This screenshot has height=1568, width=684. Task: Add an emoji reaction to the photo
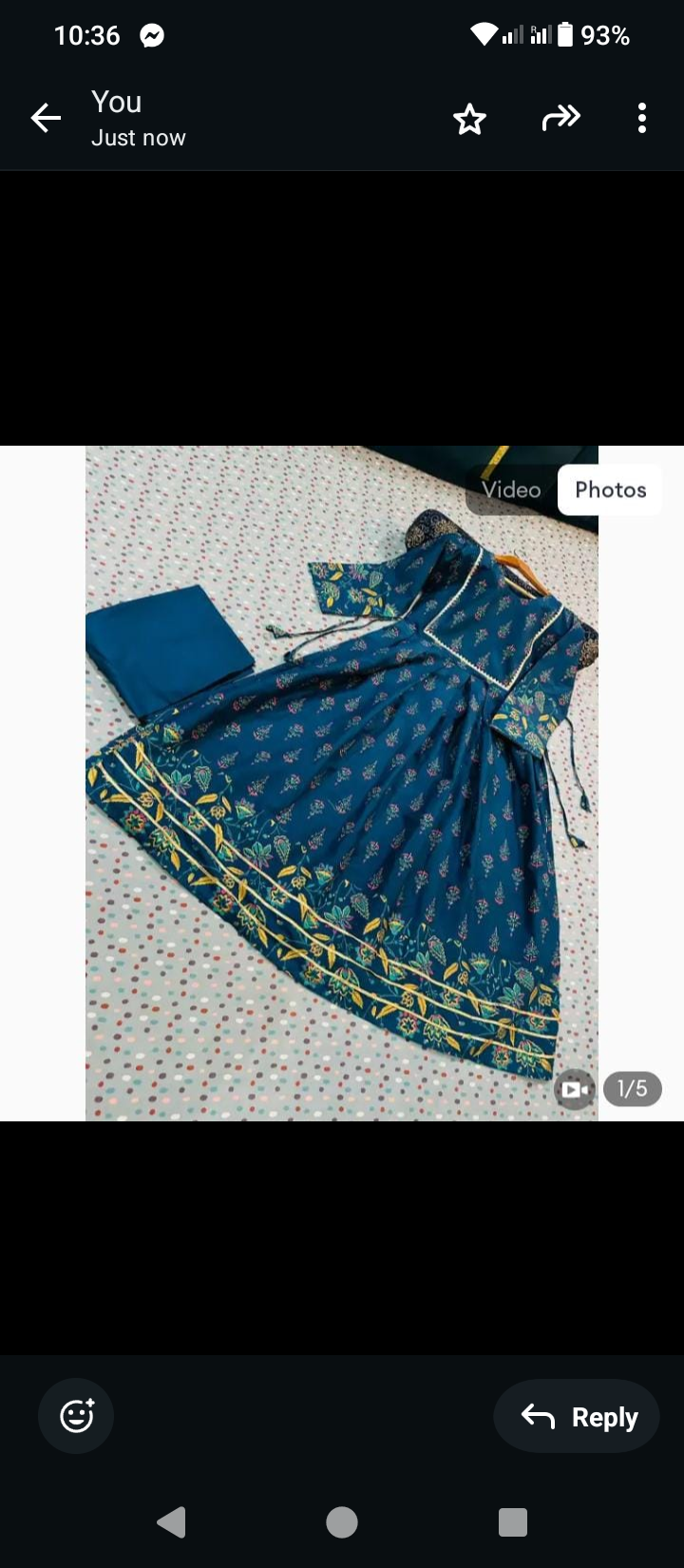[76, 1416]
